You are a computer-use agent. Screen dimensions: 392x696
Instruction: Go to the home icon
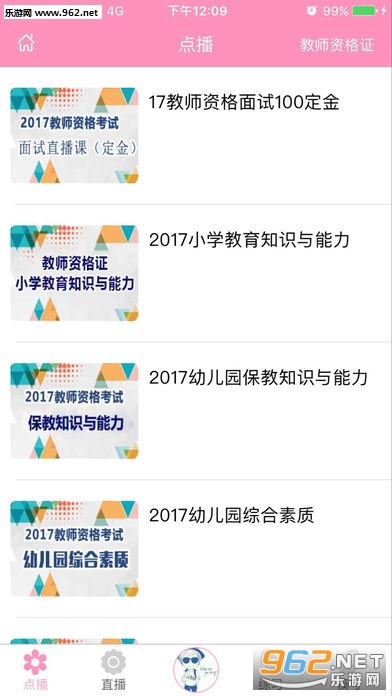pyautogui.click(x=26, y=44)
